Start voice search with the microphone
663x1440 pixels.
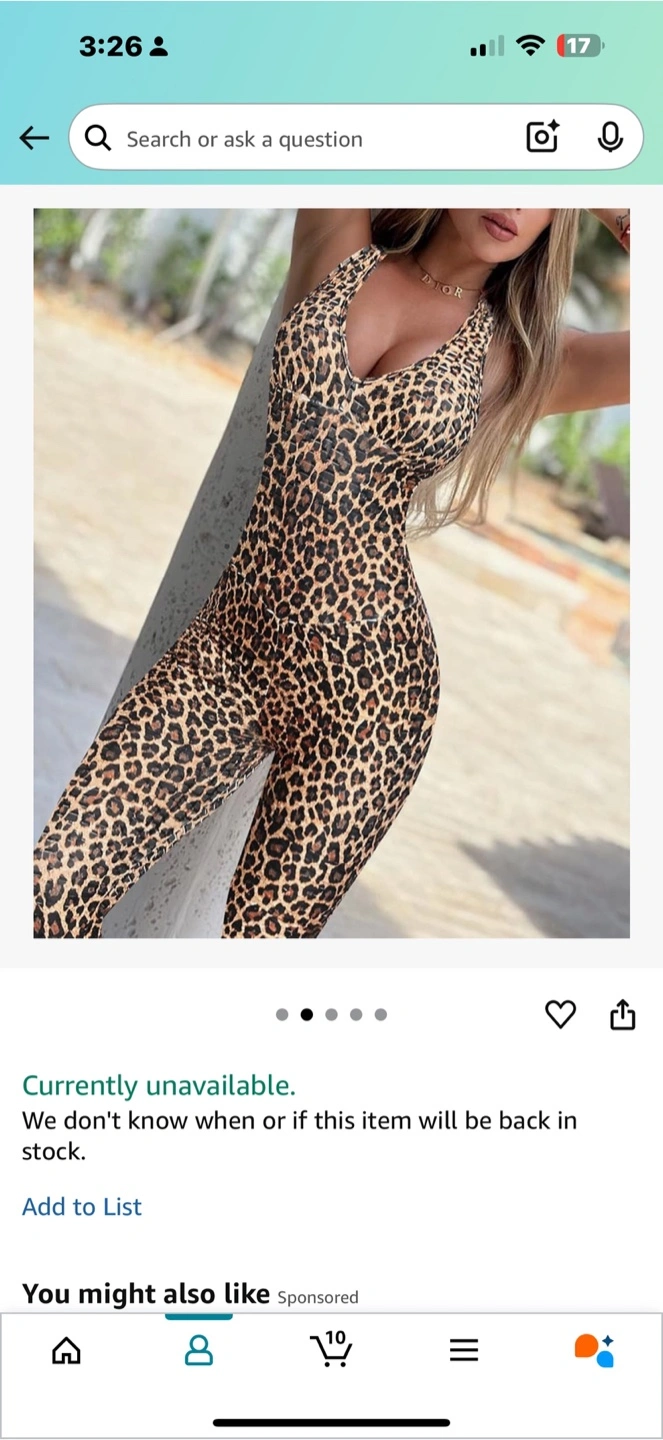(610, 138)
